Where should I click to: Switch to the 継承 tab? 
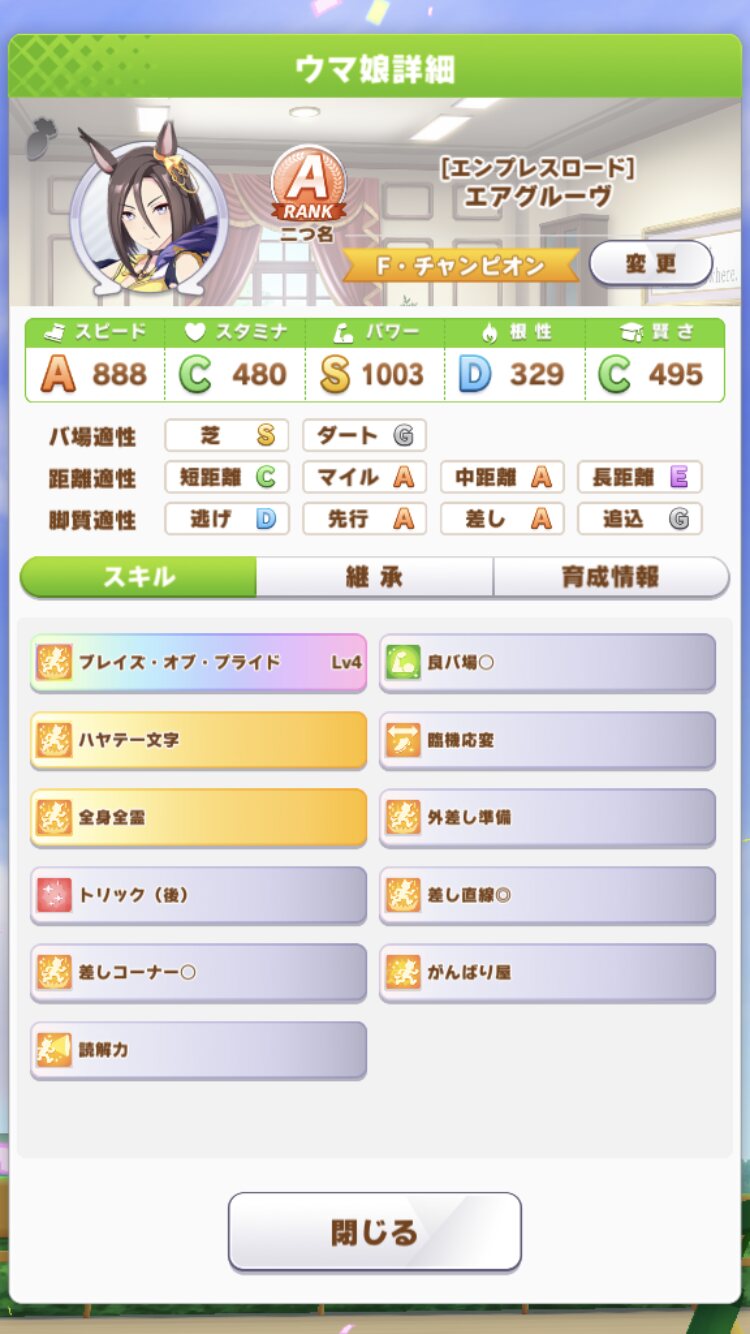point(374,577)
